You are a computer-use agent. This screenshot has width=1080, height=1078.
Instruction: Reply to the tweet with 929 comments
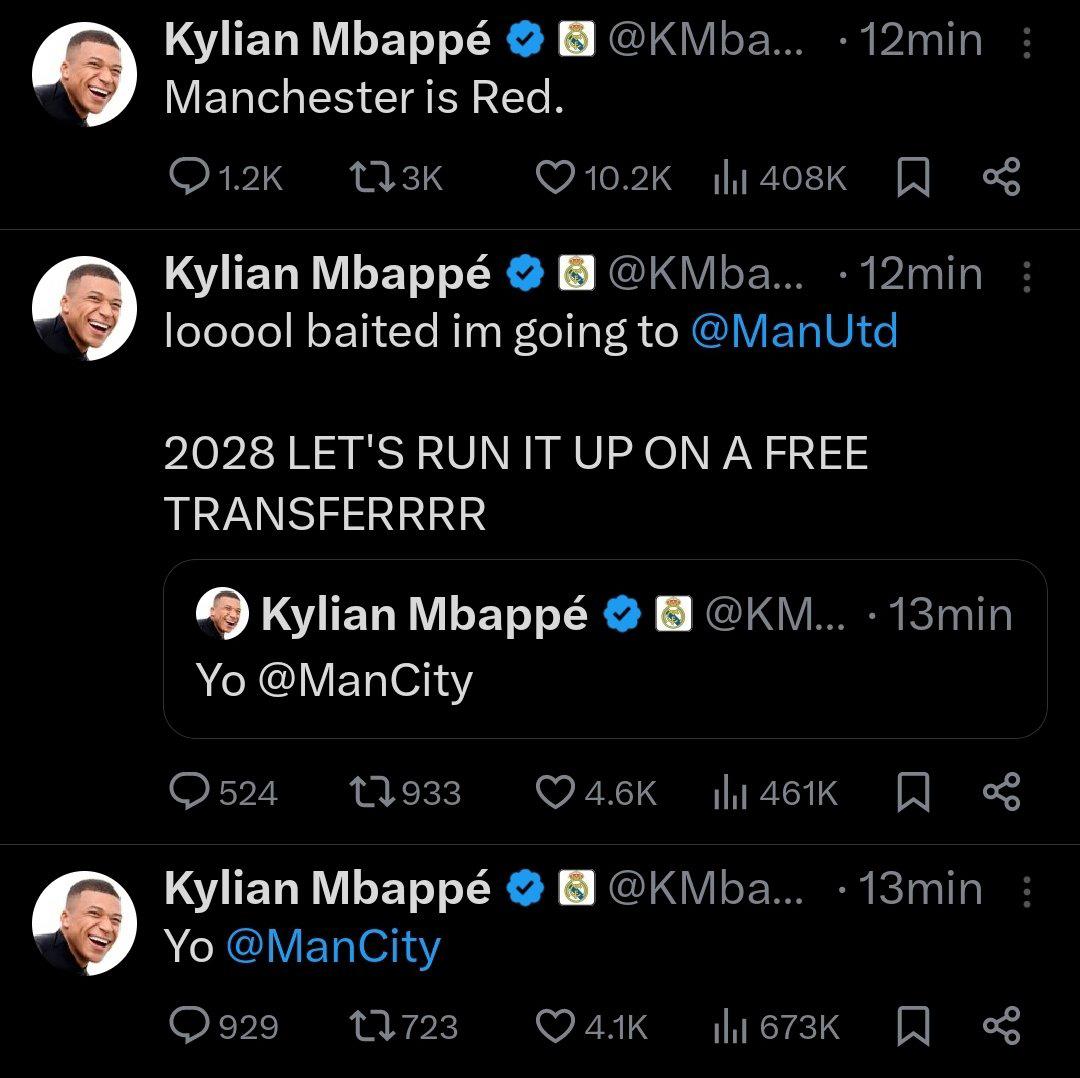point(187,1027)
